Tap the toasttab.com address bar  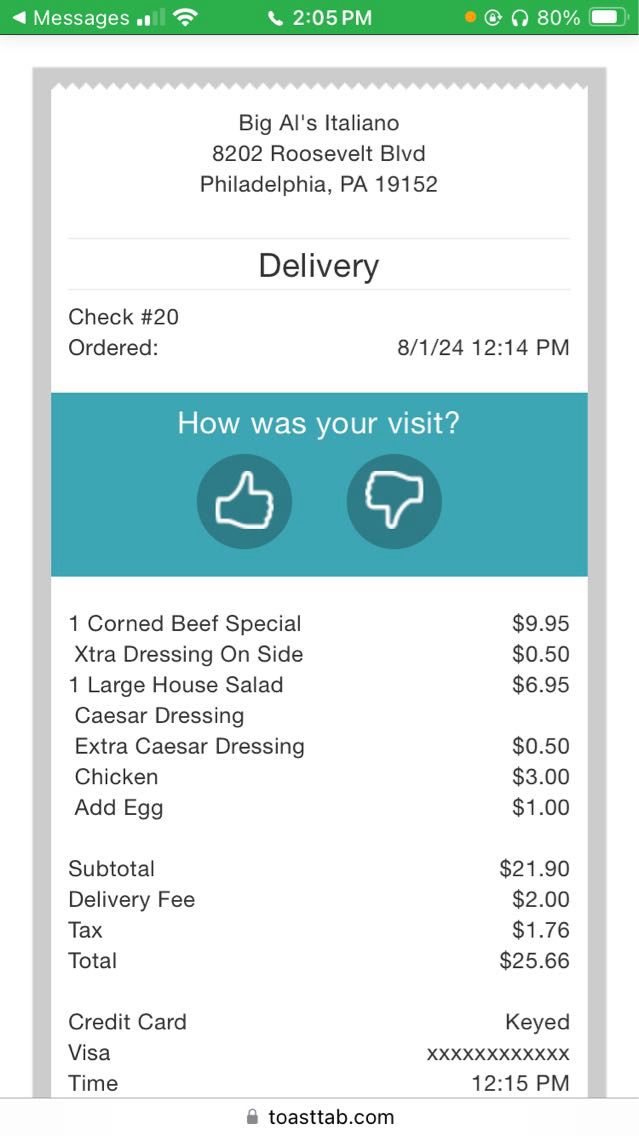coord(320,1117)
